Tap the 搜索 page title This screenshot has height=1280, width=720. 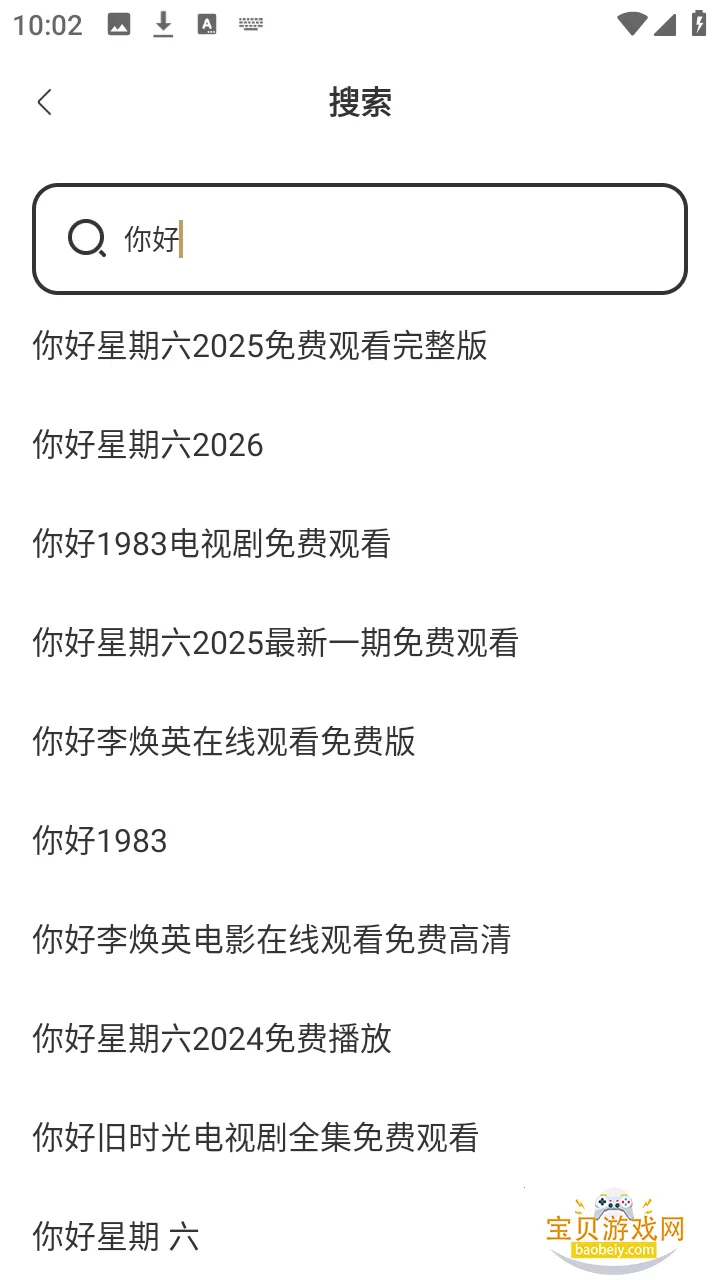(x=360, y=103)
